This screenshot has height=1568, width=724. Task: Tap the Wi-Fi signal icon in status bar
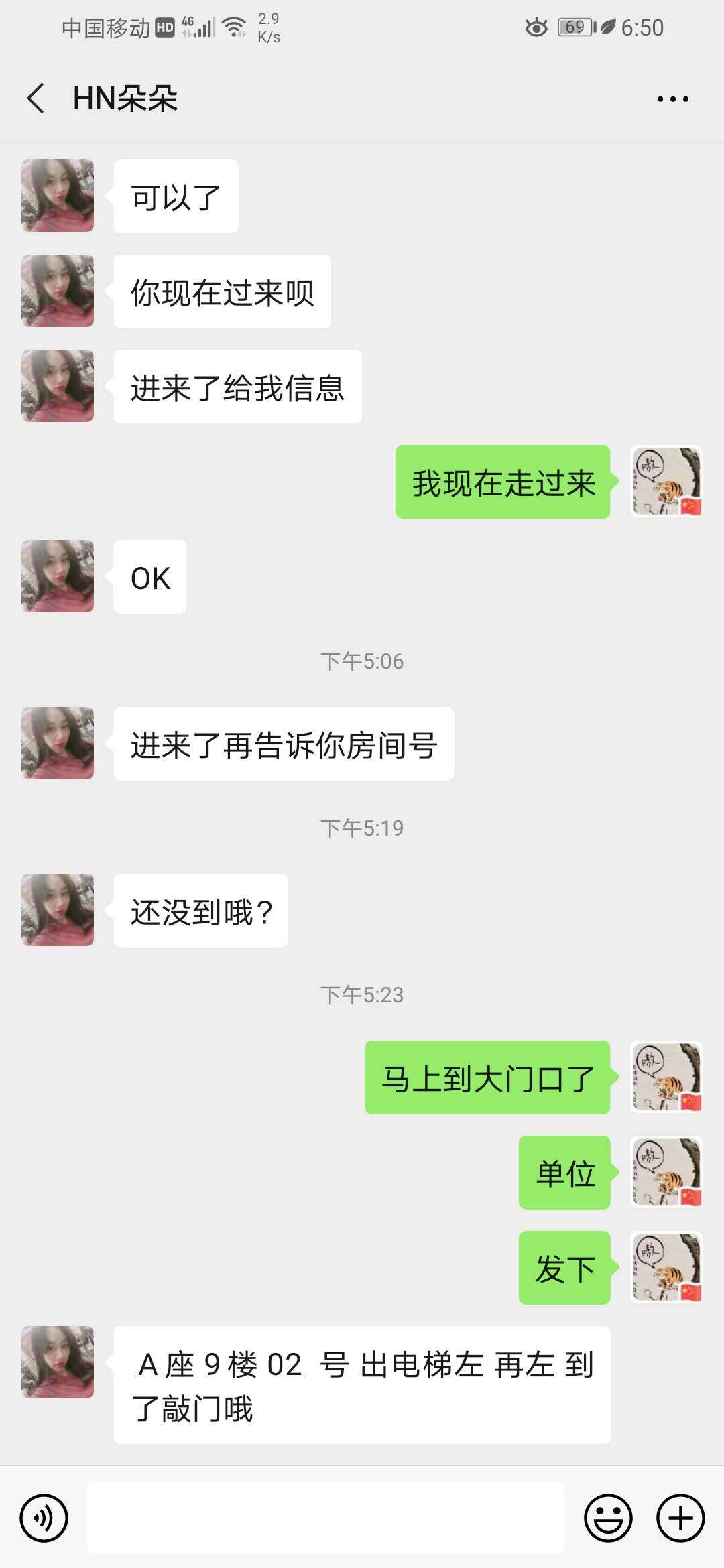[233, 25]
